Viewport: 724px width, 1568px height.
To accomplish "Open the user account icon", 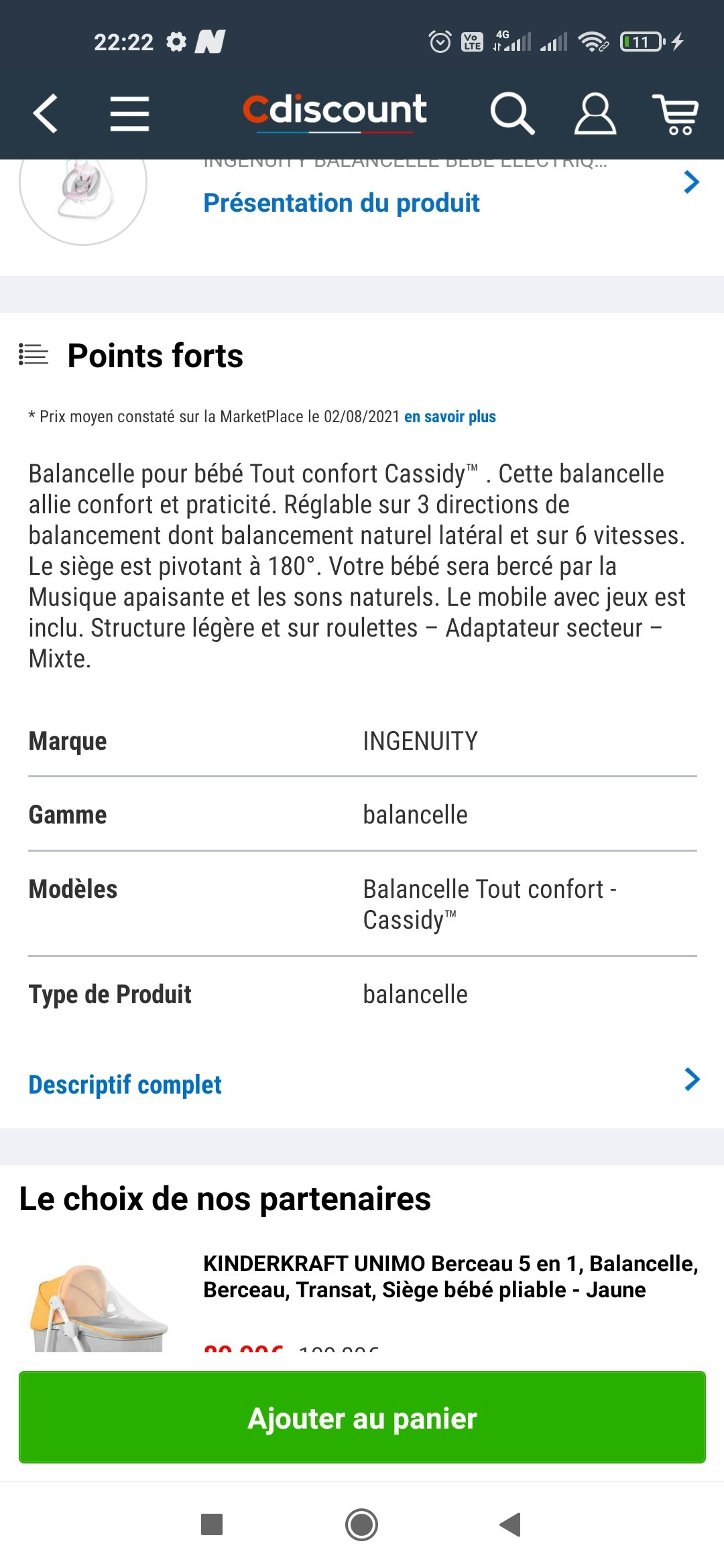I will click(595, 113).
